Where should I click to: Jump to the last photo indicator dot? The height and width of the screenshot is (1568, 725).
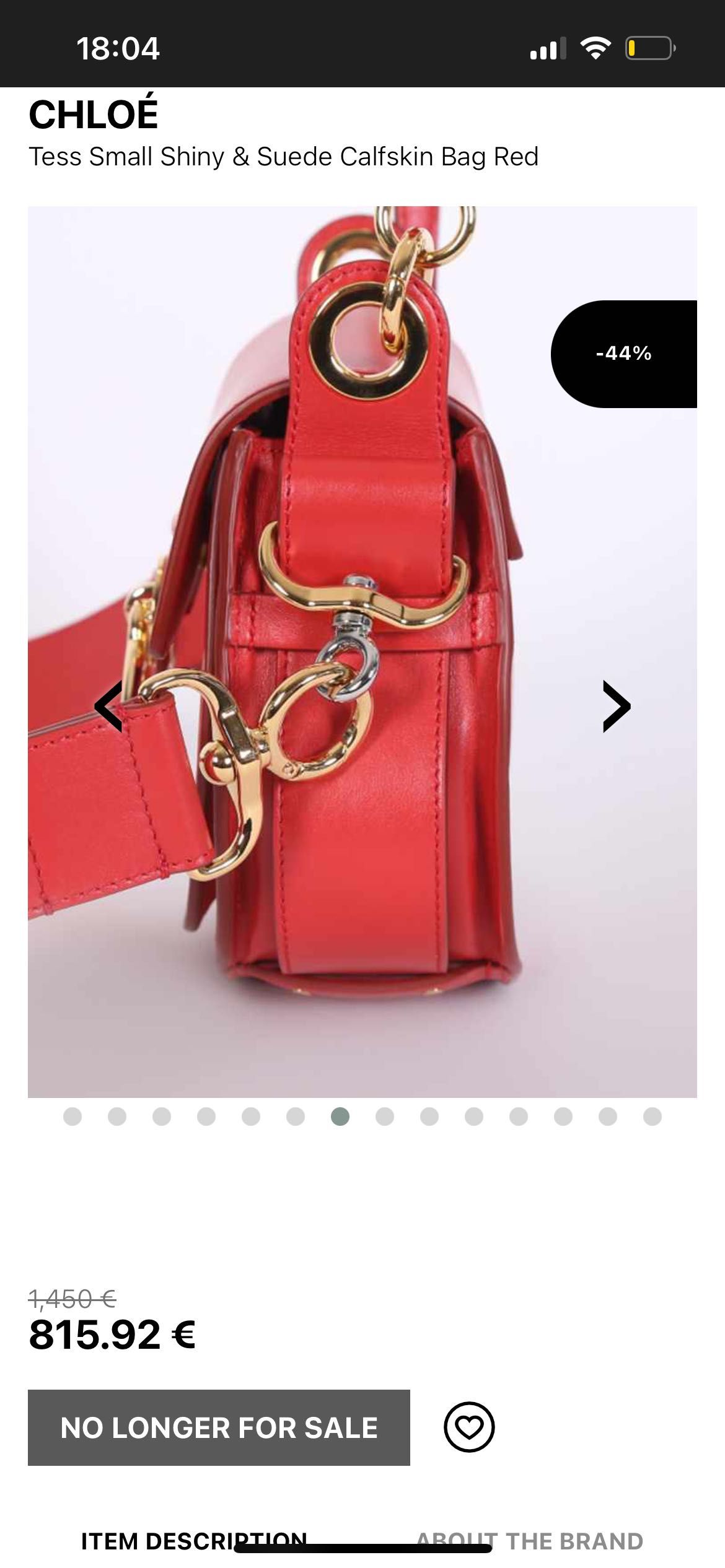[x=652, y=1117]
